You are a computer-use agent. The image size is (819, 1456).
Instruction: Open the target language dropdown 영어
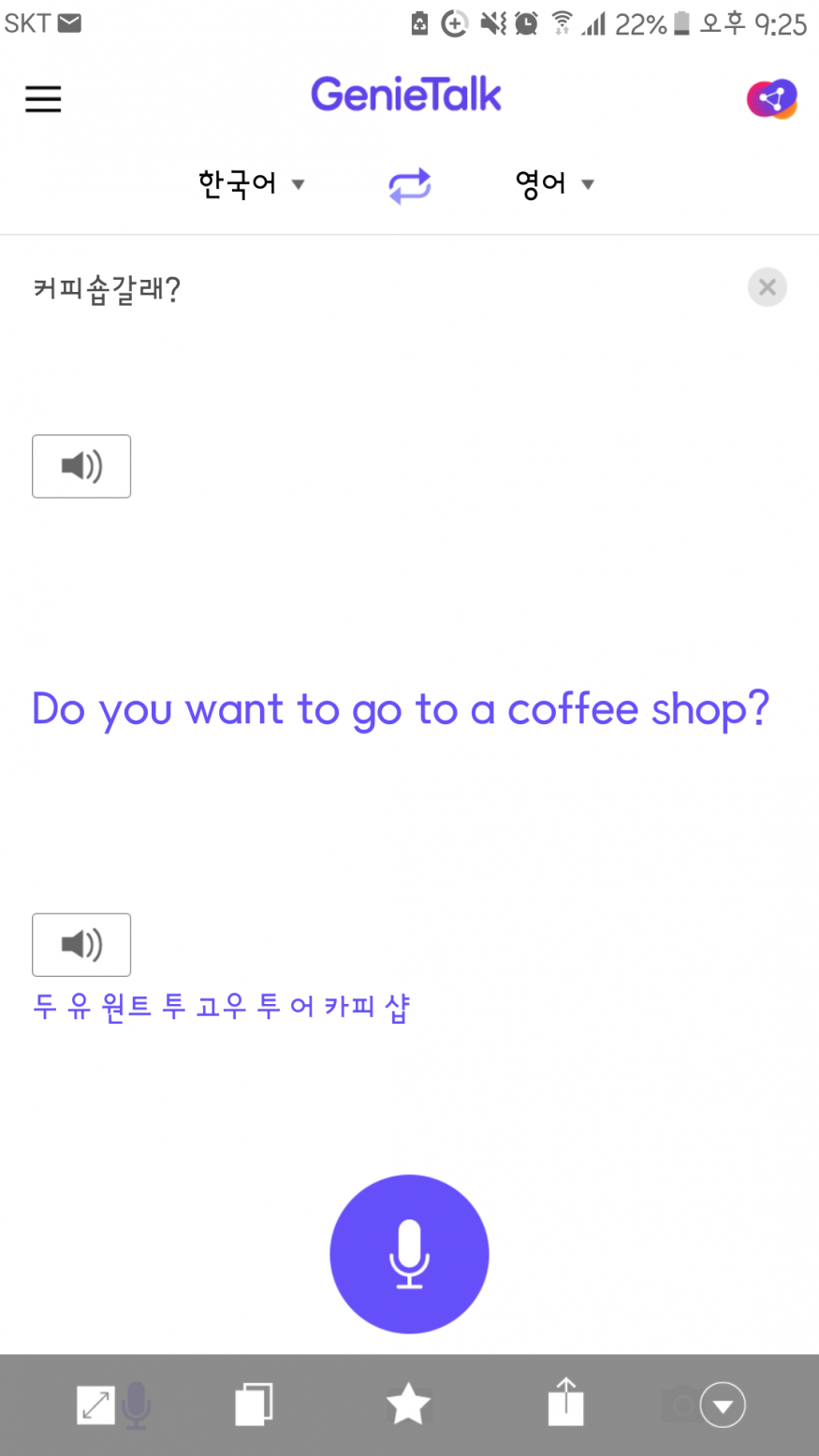(554, 183)
